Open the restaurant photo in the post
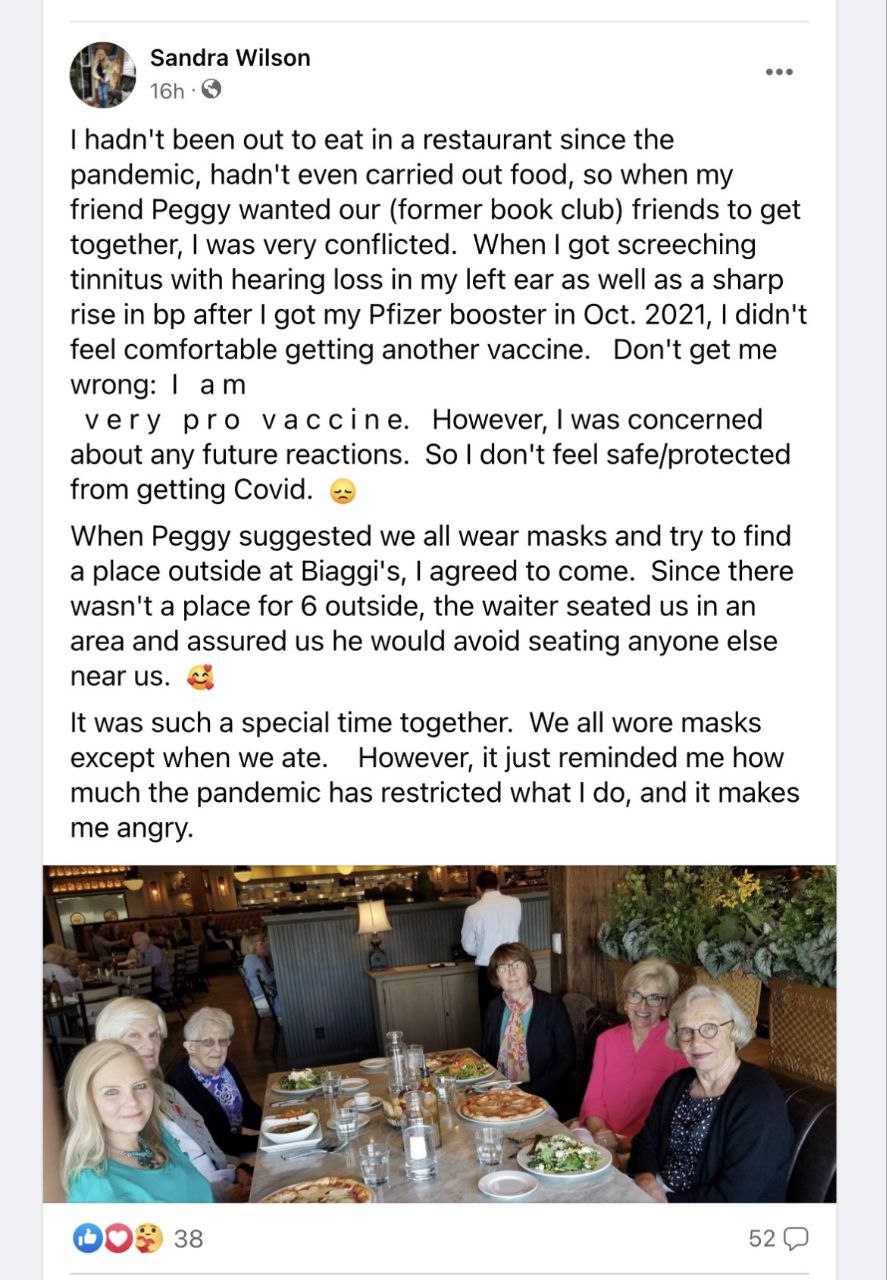This screenshot has height=1280, width=887. coord(439,1033)
